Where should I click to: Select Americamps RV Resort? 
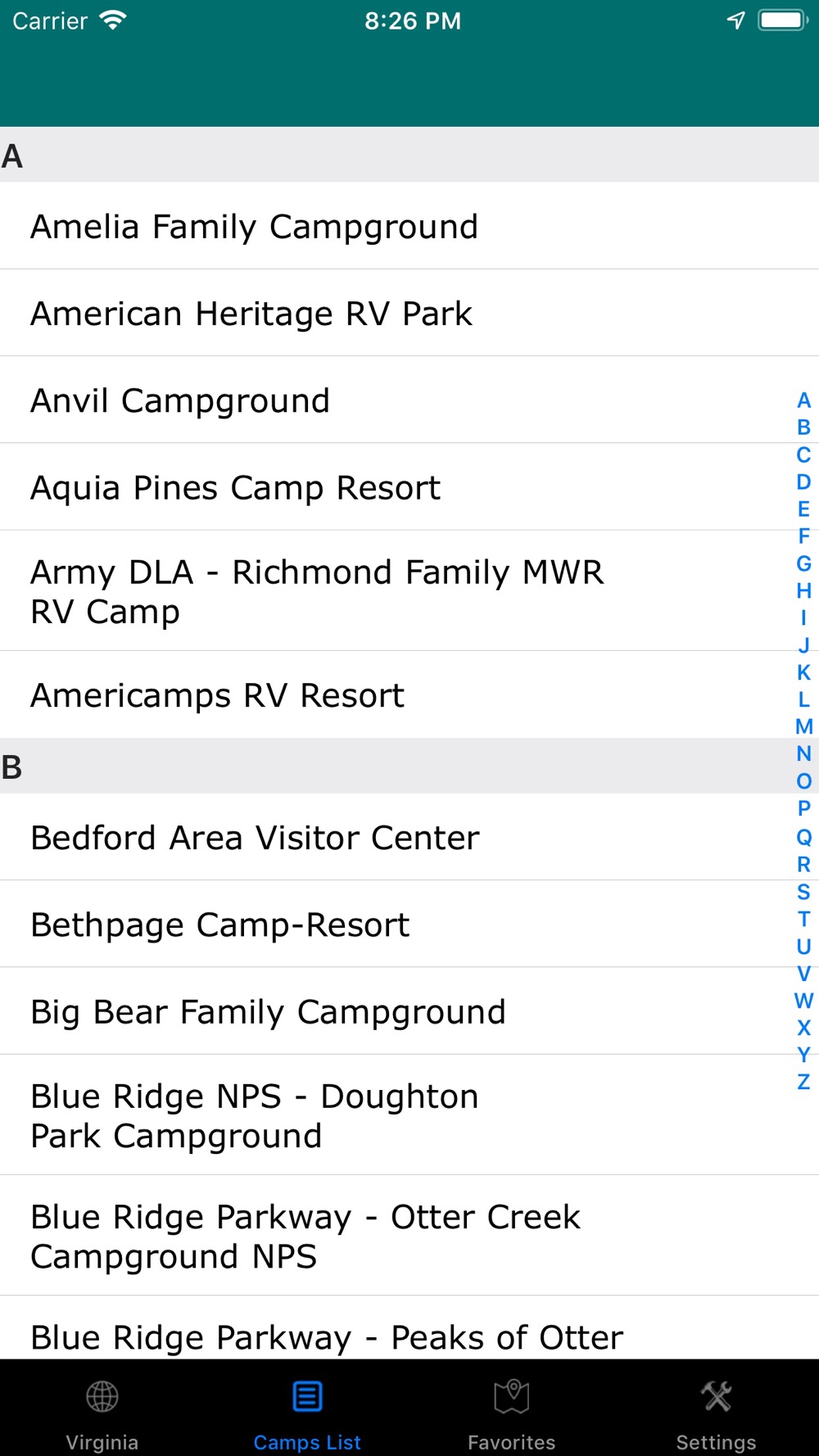409,694
